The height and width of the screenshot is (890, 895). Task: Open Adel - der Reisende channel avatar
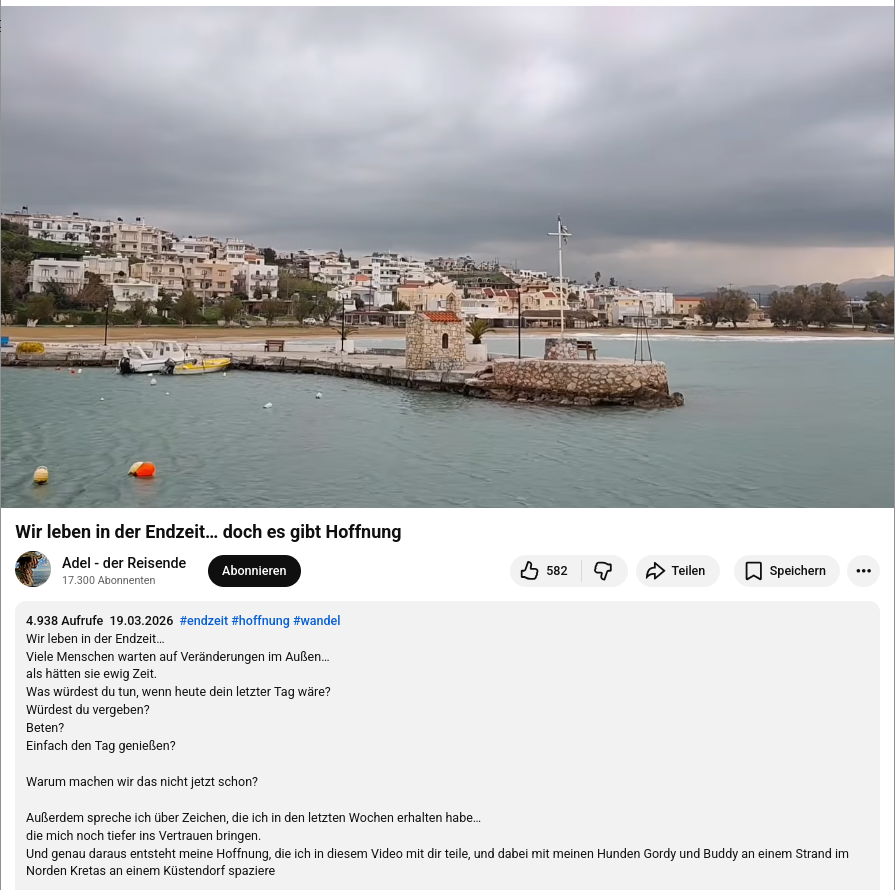click(x=33, y=569)
